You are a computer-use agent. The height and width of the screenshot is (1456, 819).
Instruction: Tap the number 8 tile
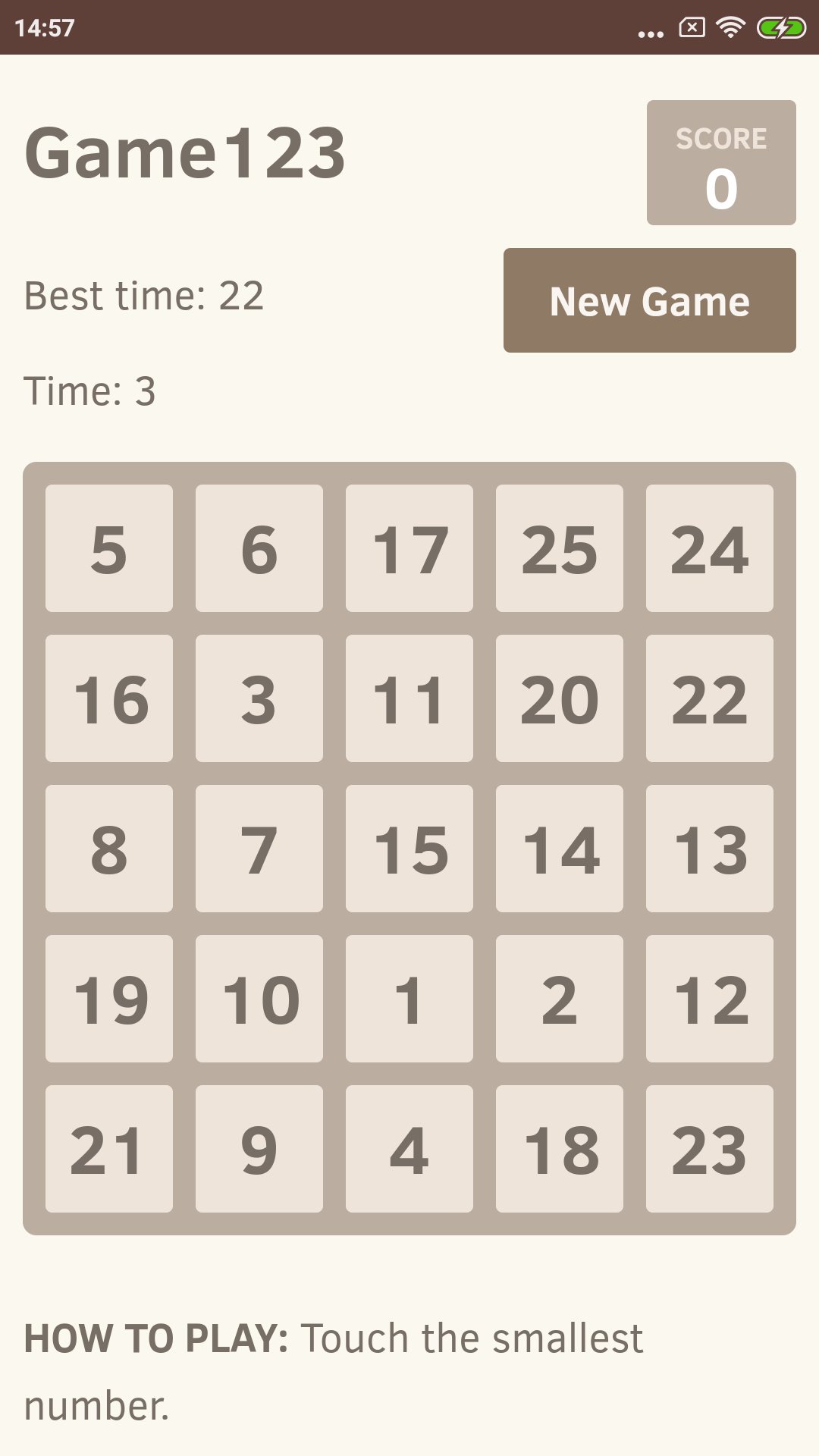[x=109, y=849]
